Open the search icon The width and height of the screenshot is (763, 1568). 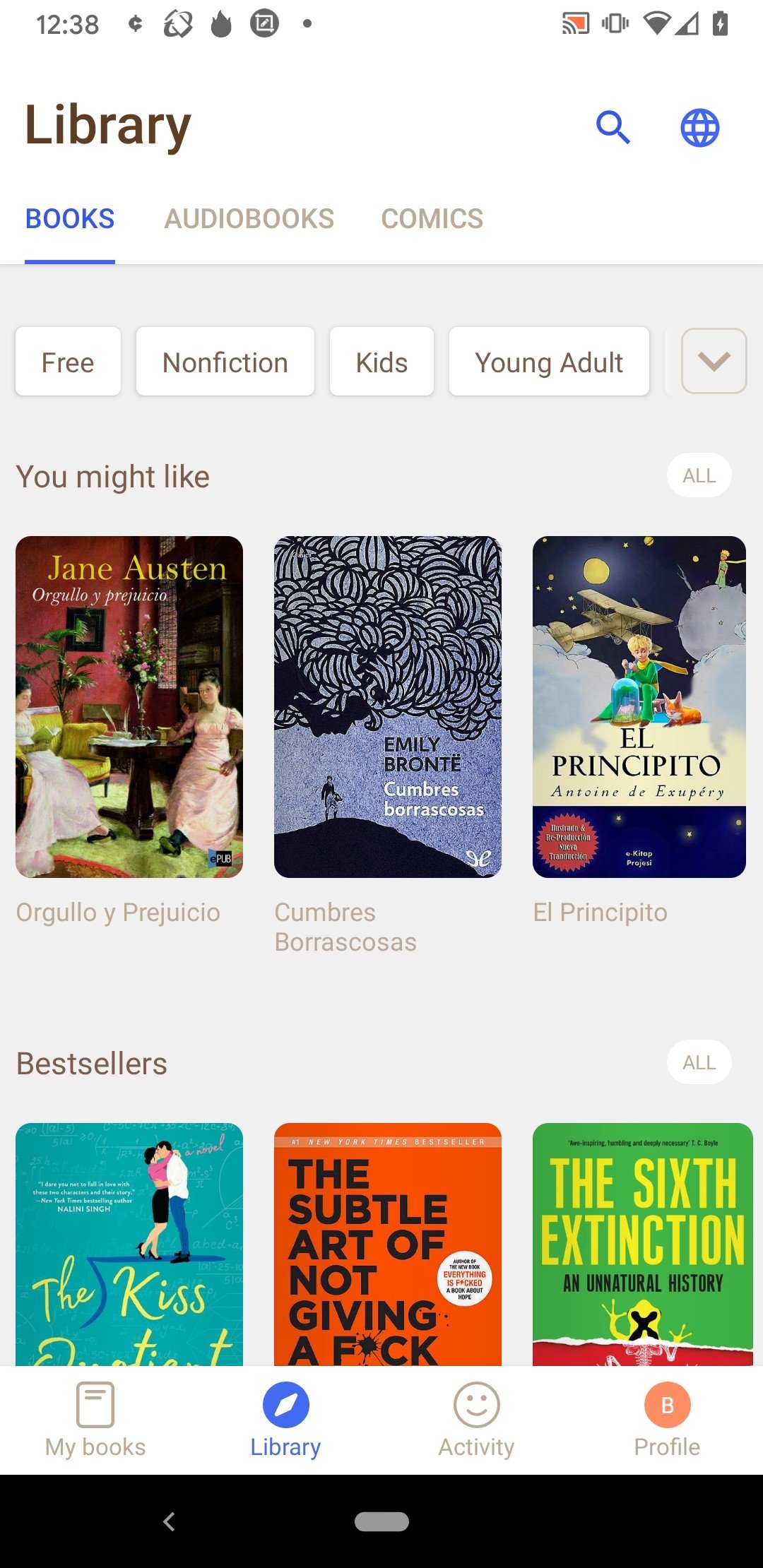tap(613, 128)
